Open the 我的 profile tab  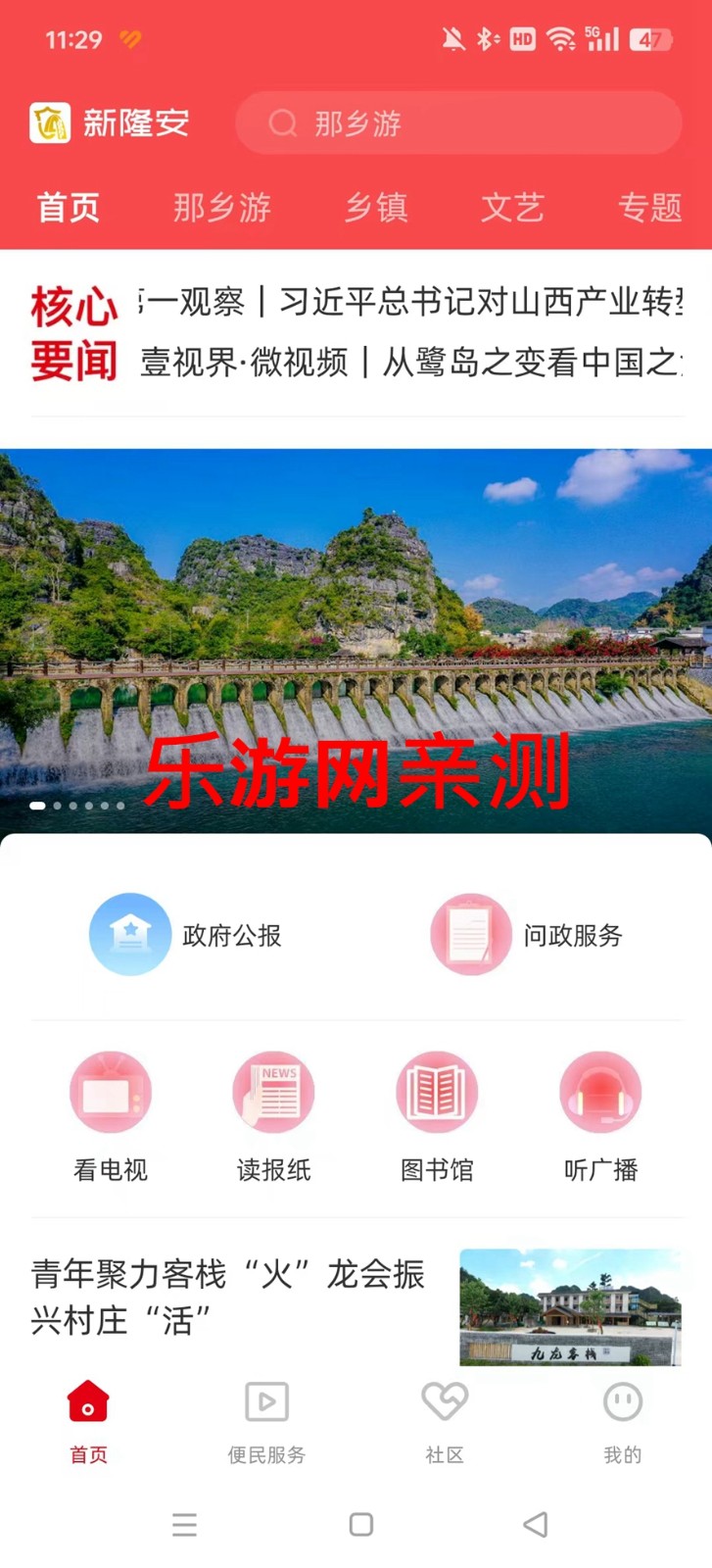(x=622, y=1421)
